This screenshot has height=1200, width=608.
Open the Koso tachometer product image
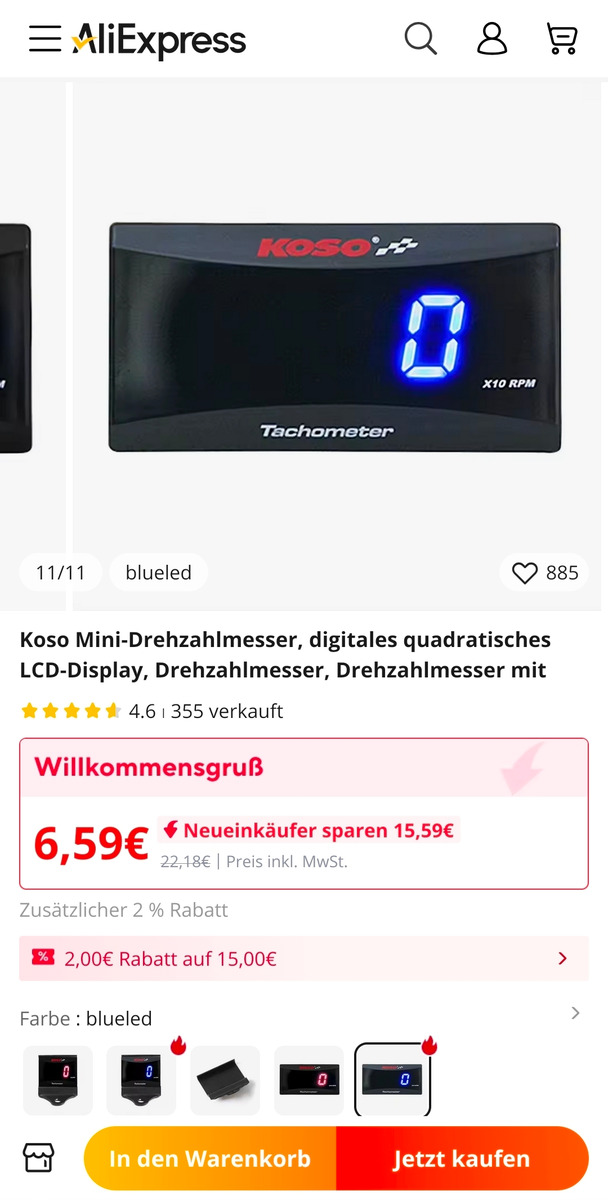(335, 338)
